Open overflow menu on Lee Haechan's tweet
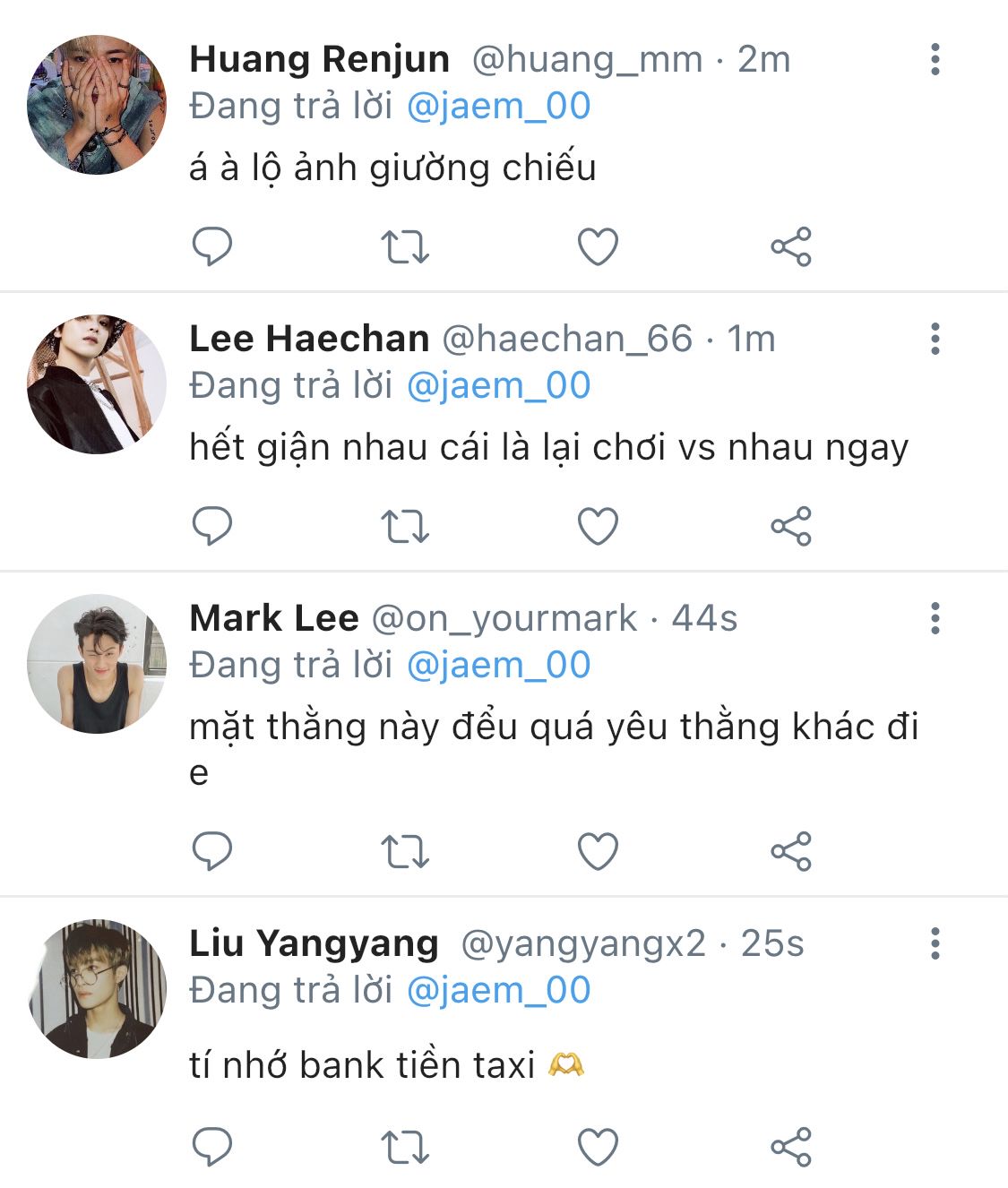 (x=935, y=339)
